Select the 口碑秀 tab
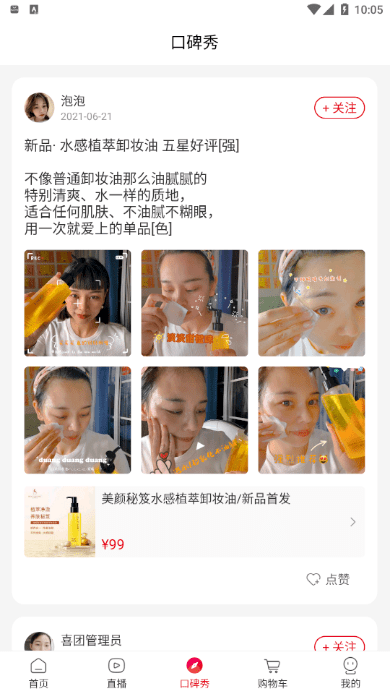This screenshot has height=694, width=390. pos(195,673)
